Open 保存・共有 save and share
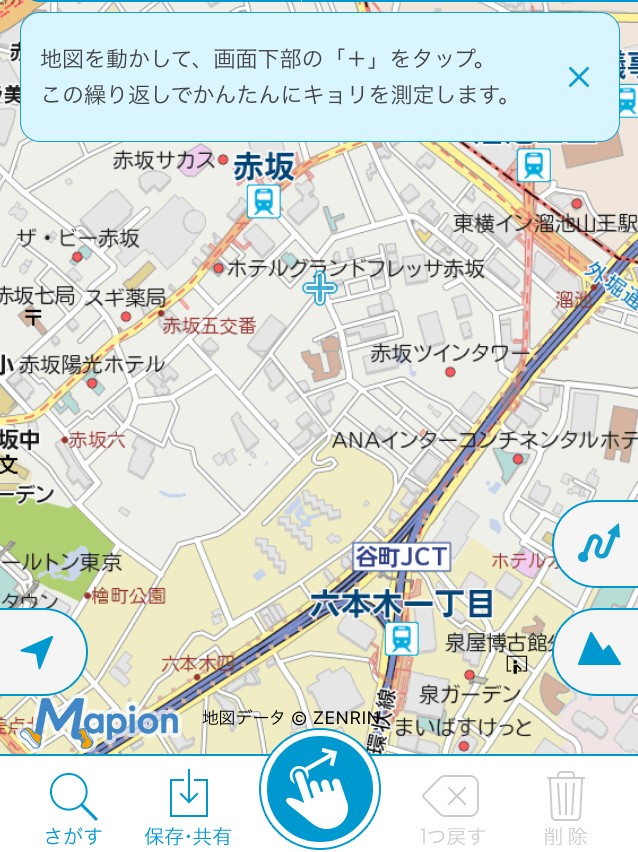 click(x=188, y=807)
